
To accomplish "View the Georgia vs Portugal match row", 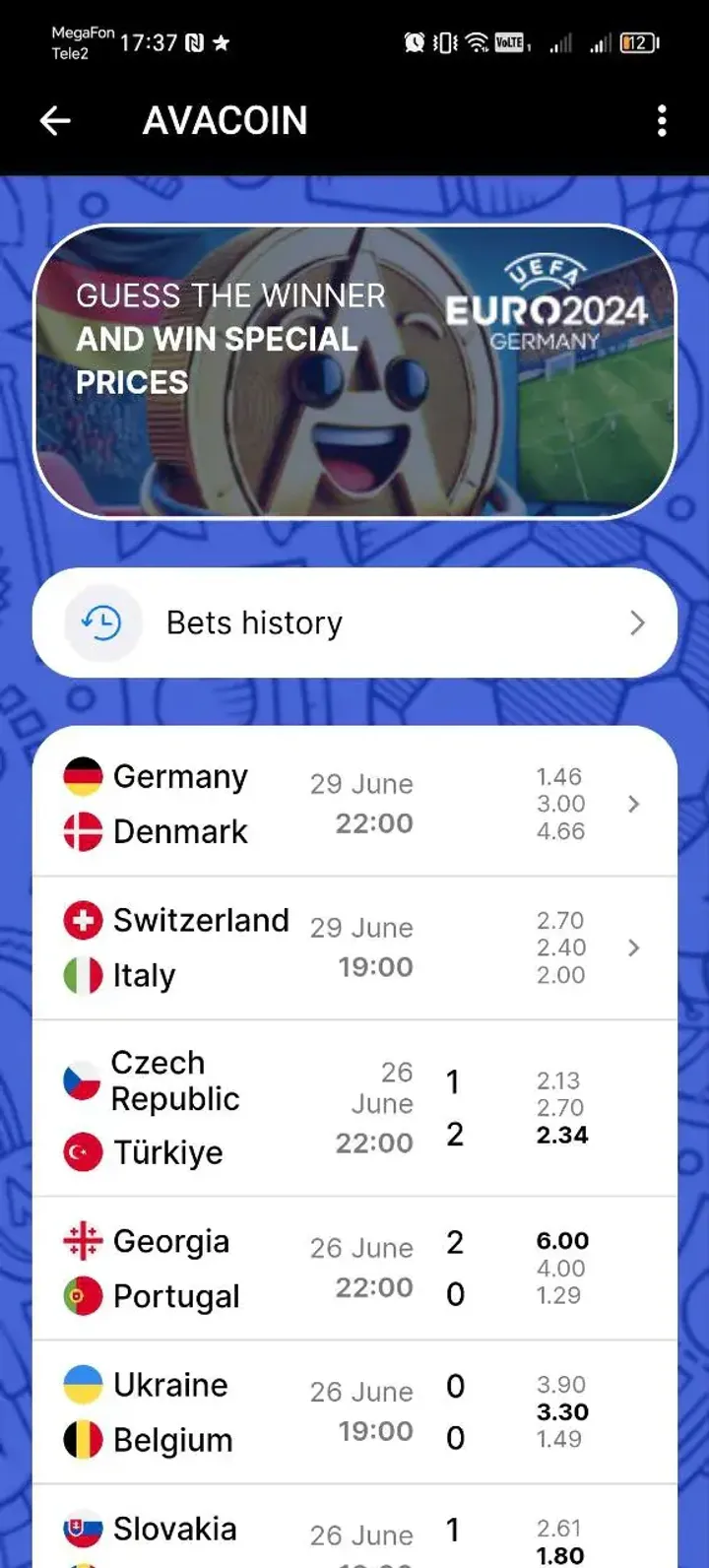I will point(354,1269).
